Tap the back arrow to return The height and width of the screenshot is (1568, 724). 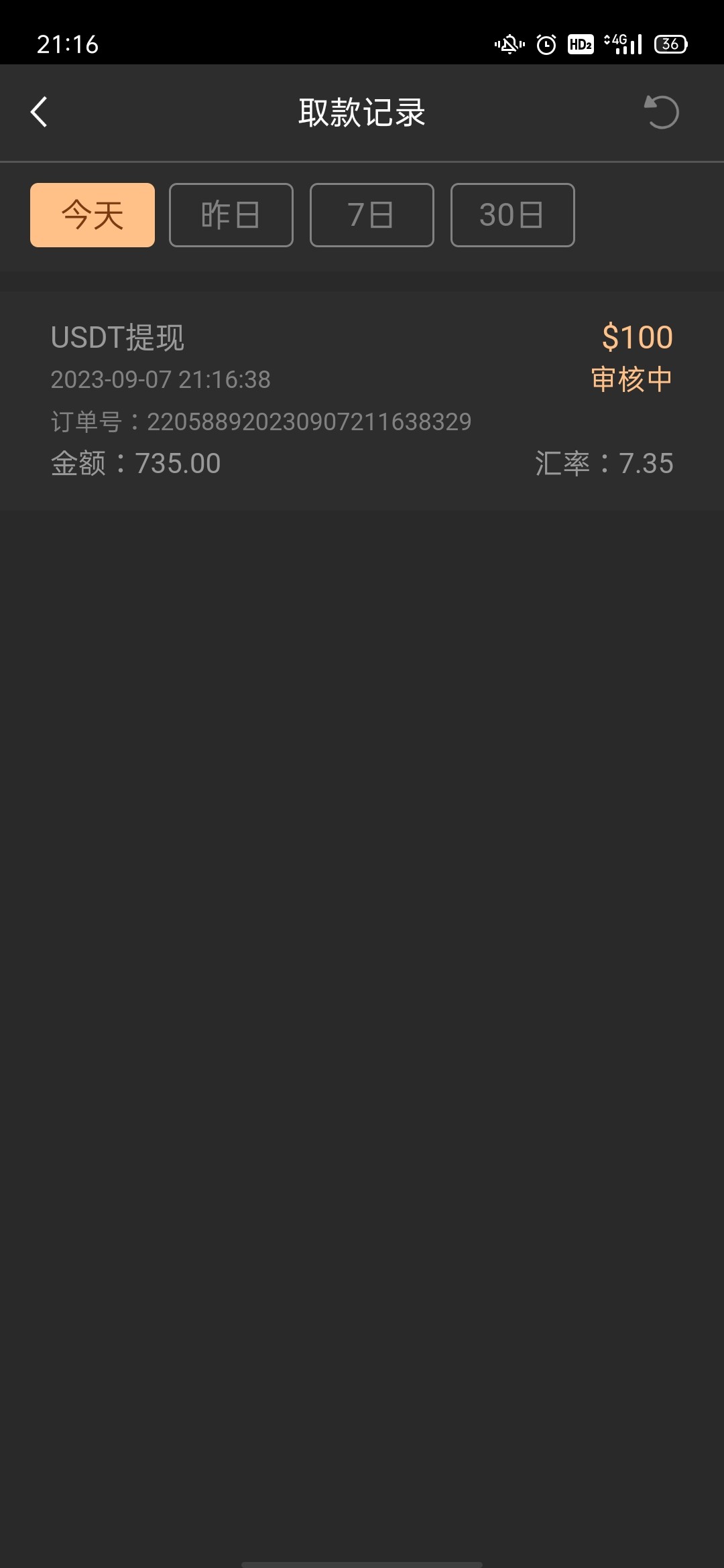click(38, 112)
